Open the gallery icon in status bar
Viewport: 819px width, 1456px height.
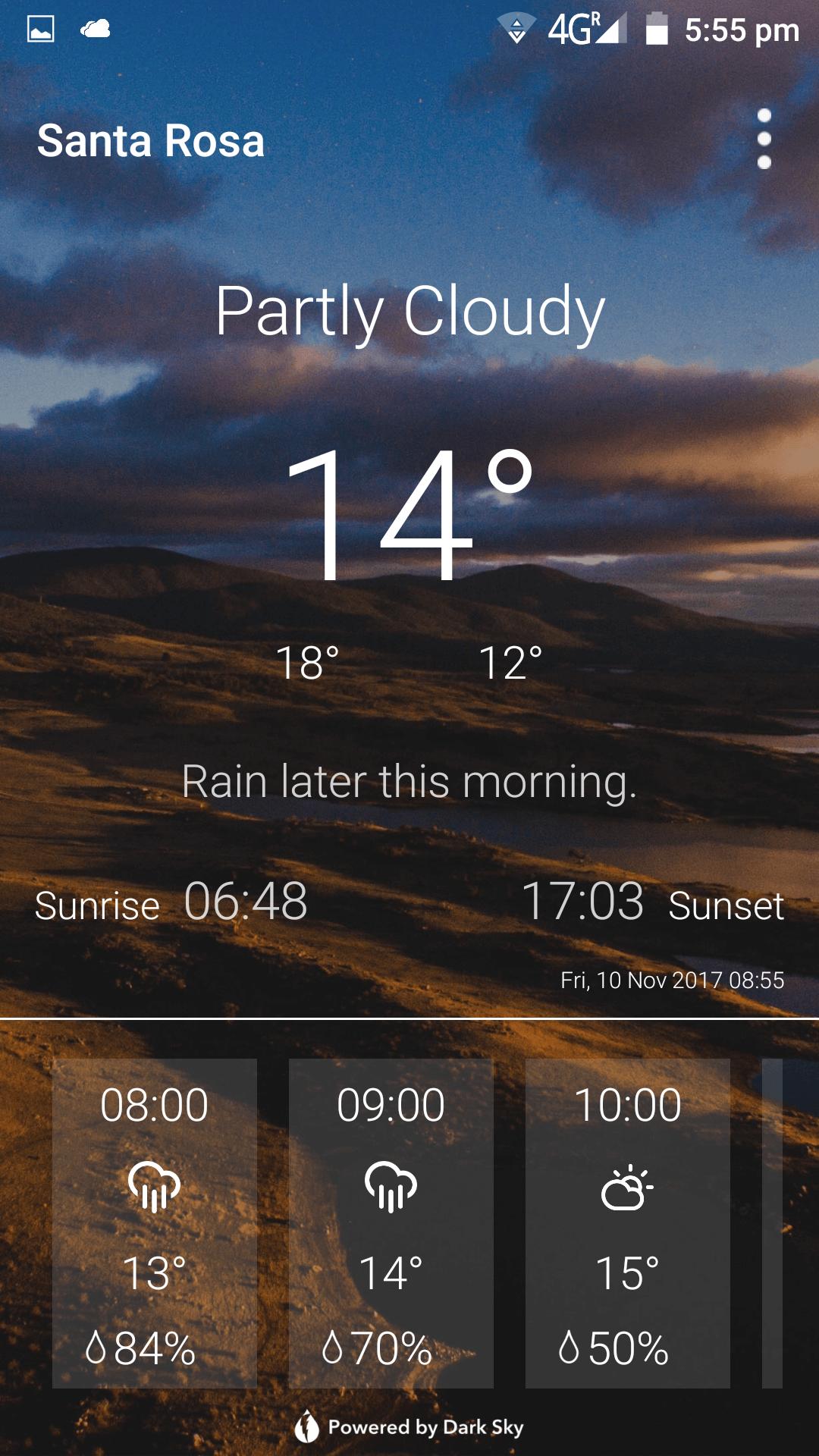(41, 27)
